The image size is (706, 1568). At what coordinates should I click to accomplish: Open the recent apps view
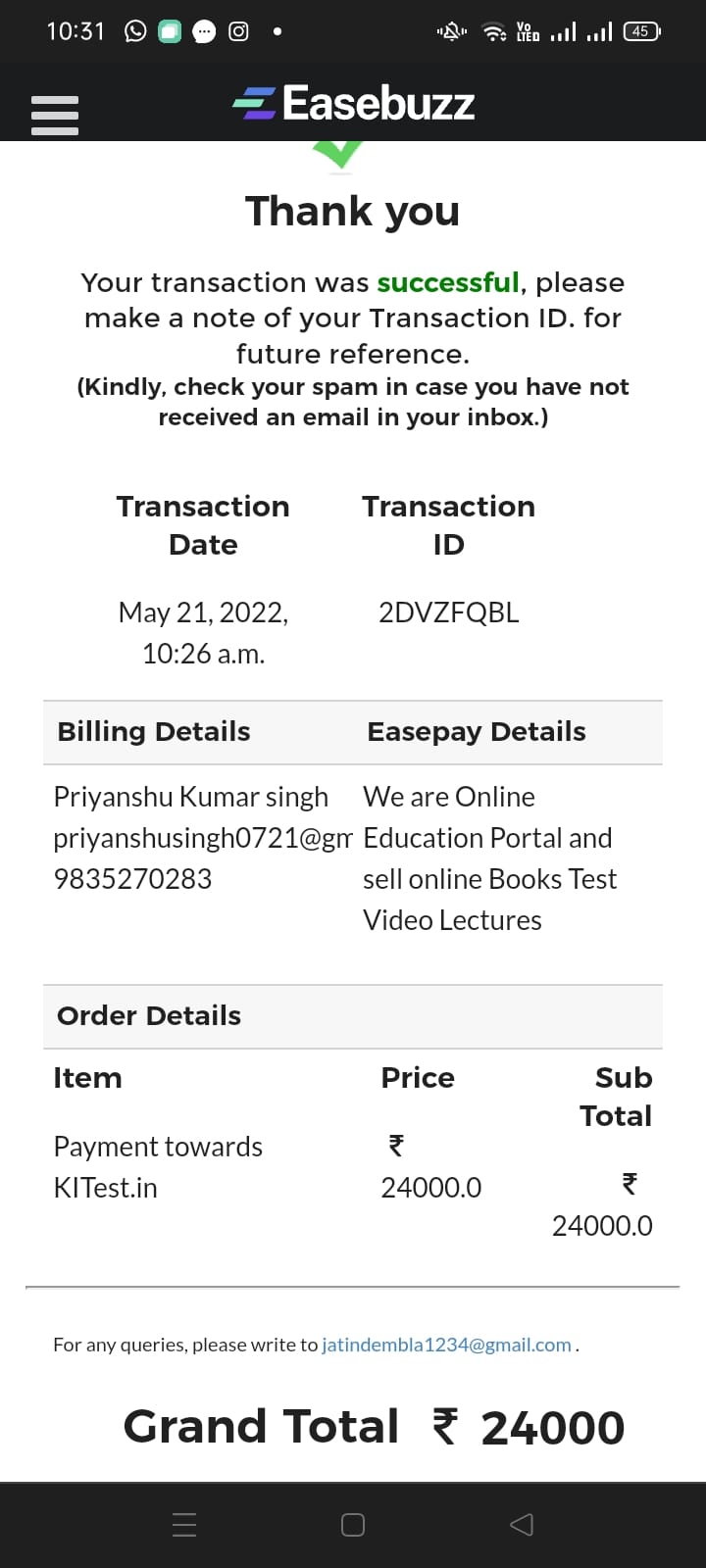pyautogui.click(x=184, y=1524)
